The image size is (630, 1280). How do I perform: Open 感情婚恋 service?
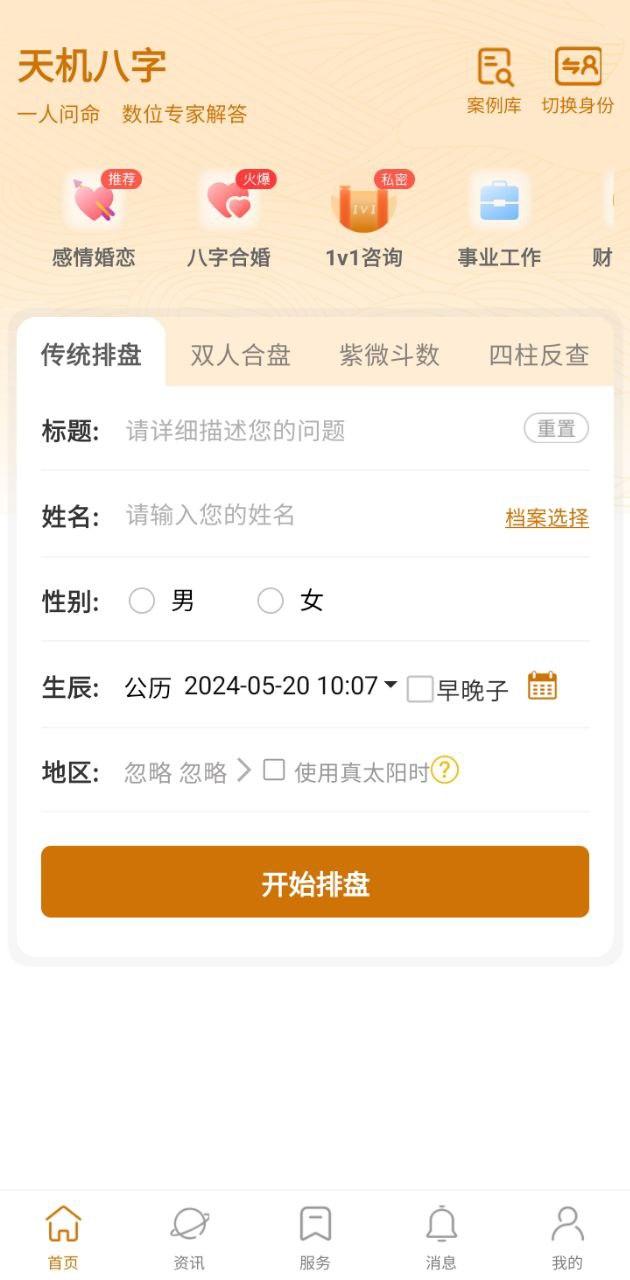tap(94, 219)
